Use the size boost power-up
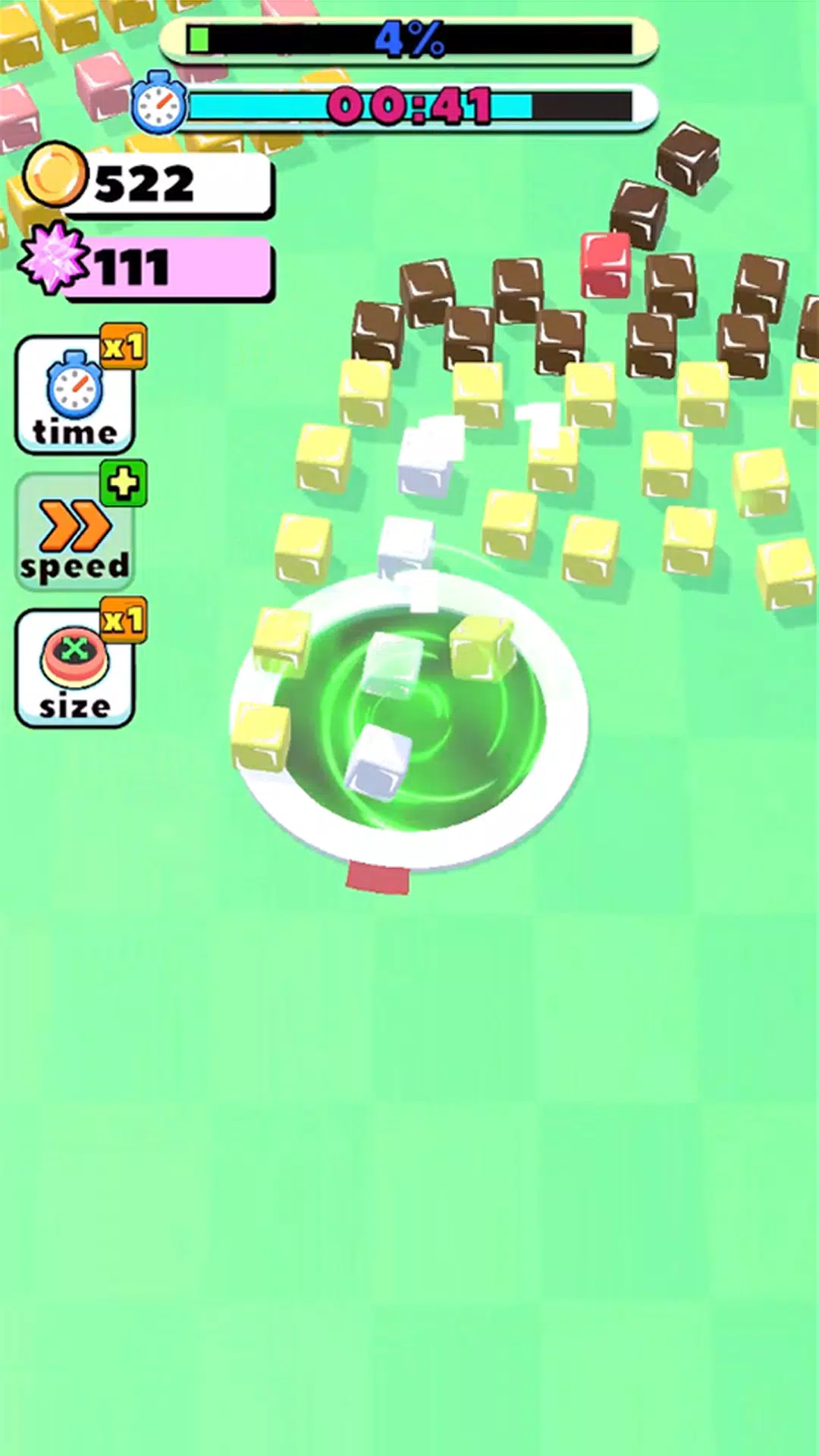 (x=74, y=669)
